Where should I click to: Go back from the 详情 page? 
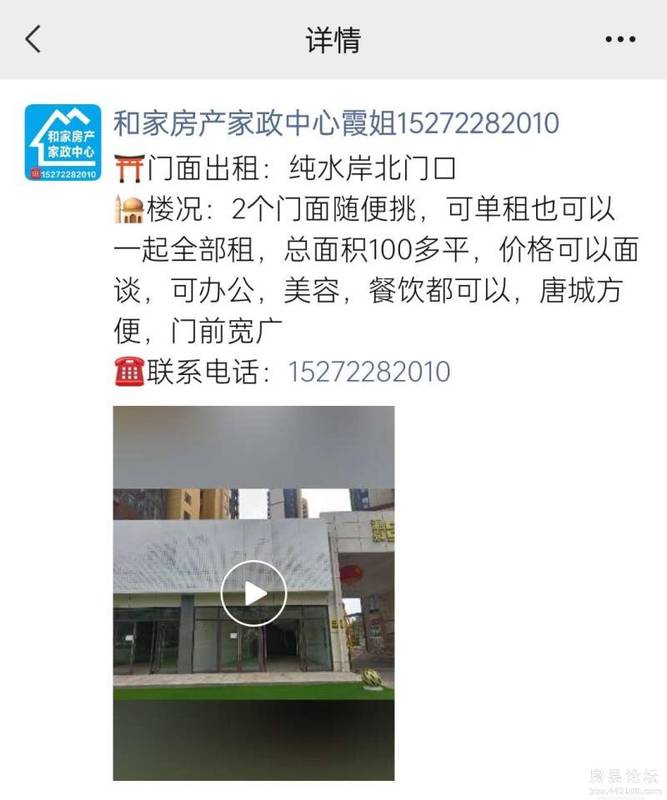(34, 40)
